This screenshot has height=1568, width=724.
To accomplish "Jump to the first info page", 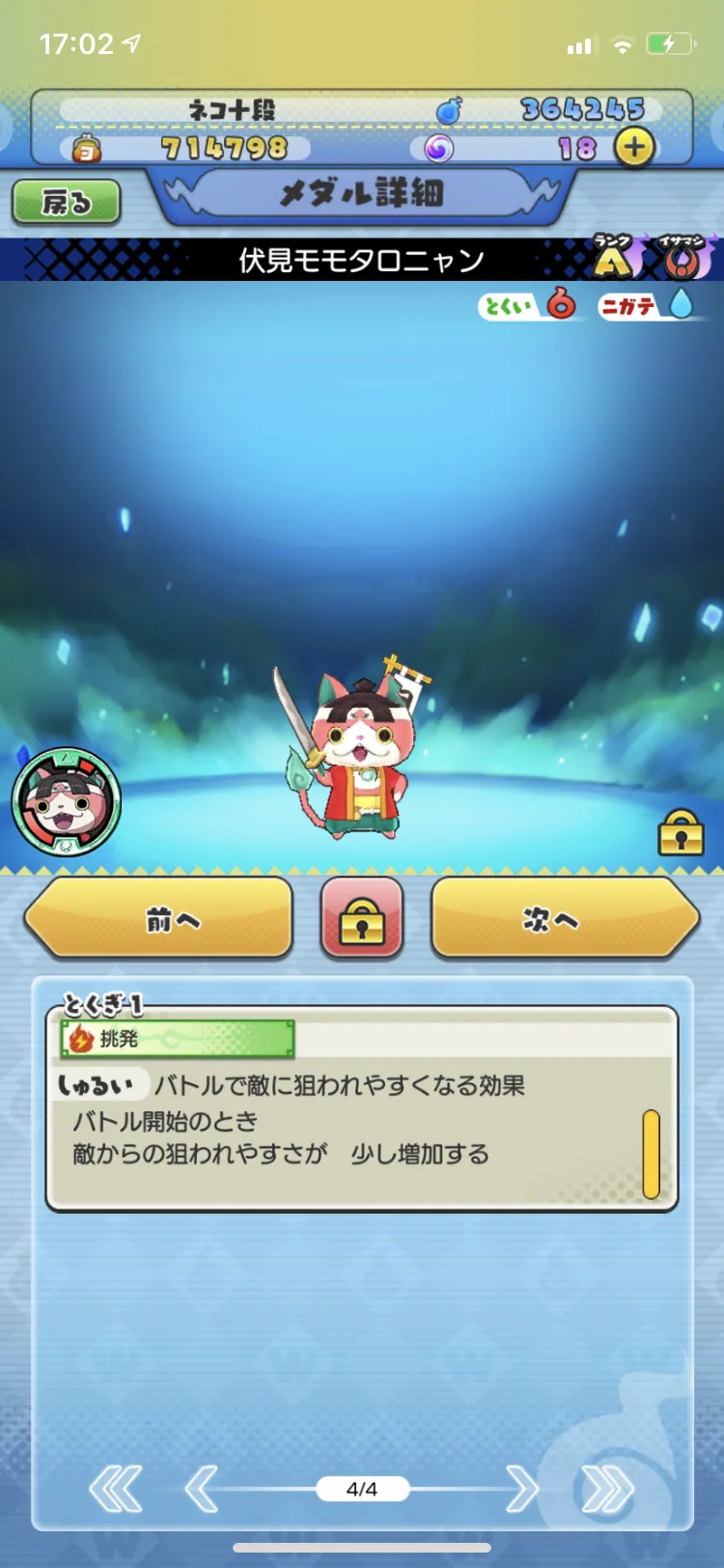I will (x=116, y=1488).
